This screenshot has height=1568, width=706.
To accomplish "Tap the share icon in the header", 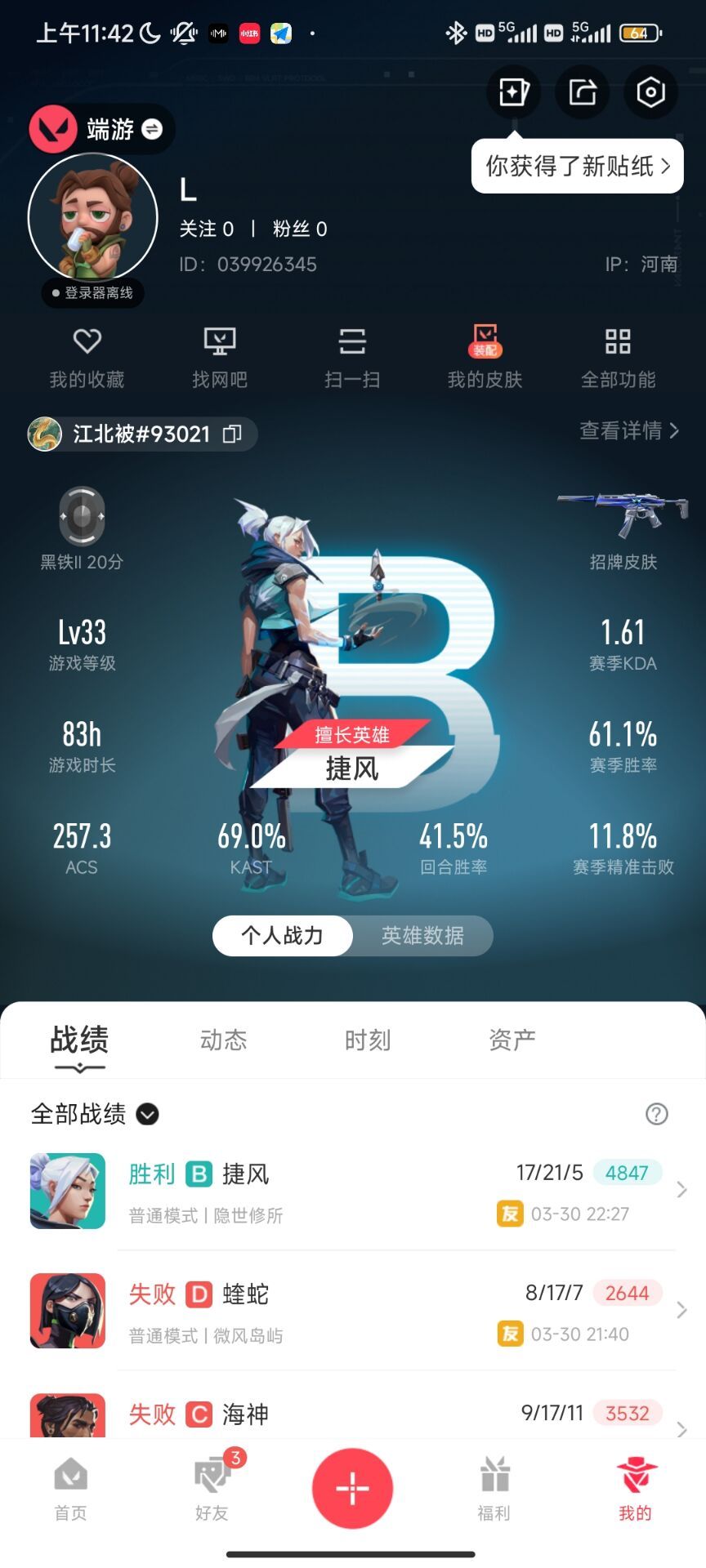I will [582, 92].
